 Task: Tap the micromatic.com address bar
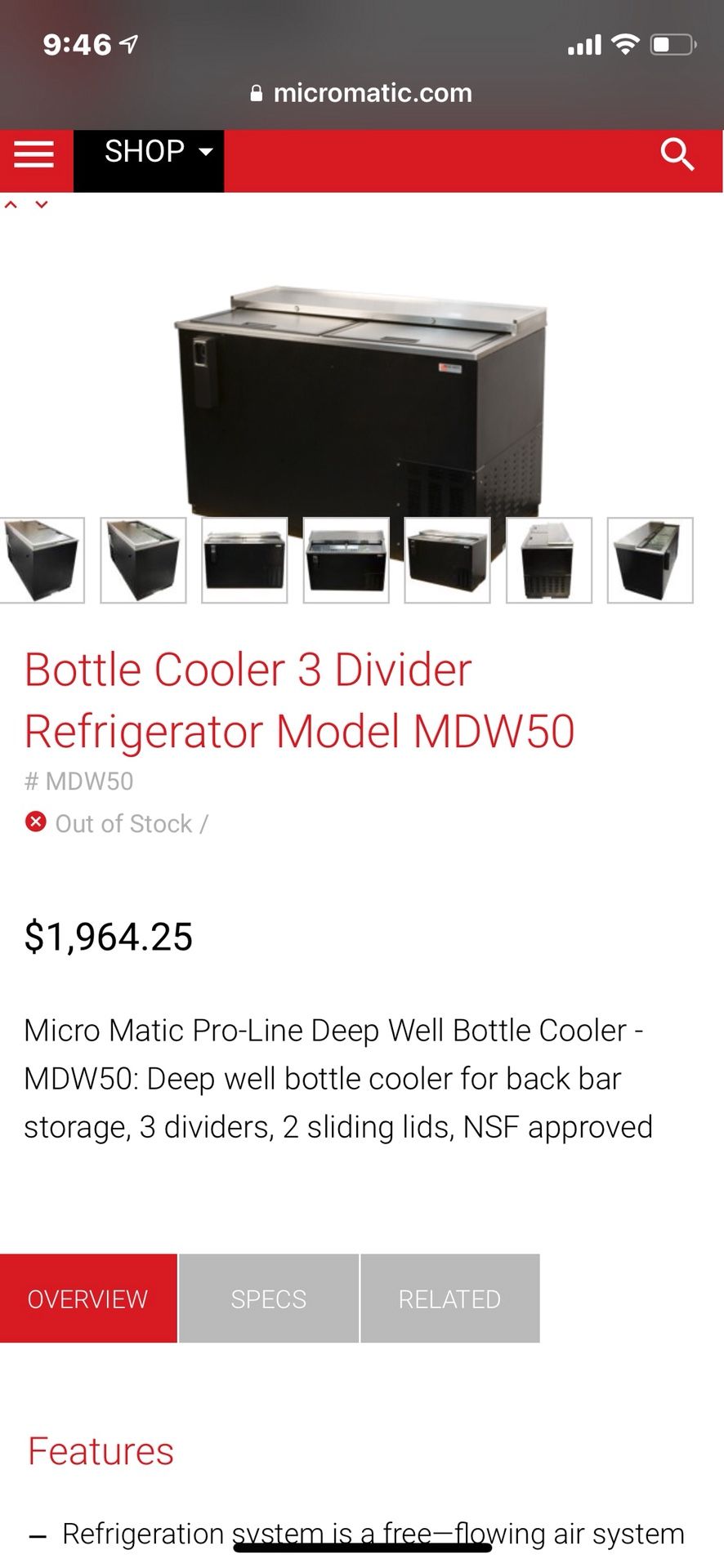(362, 93)
